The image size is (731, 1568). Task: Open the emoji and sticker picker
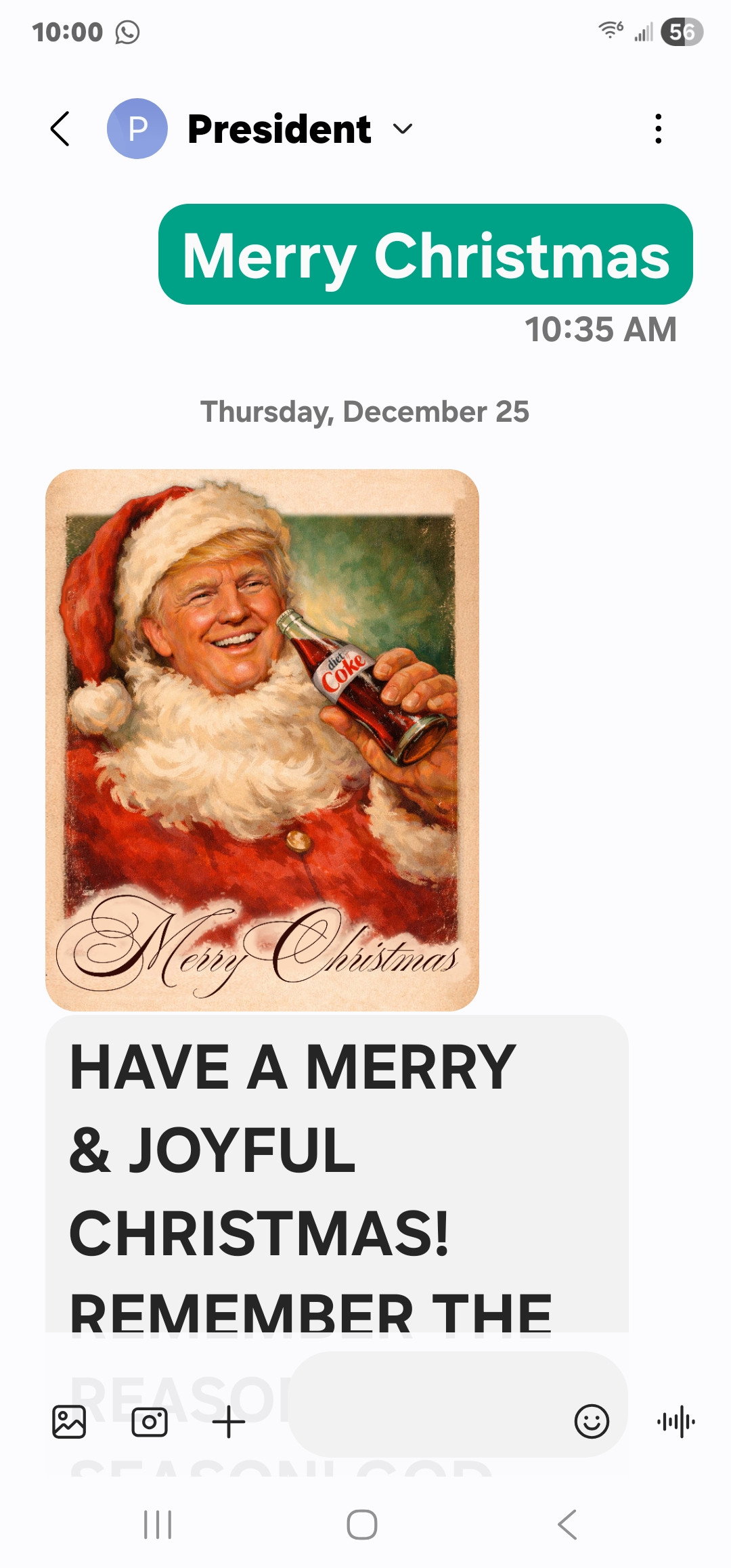(592, 1421)
